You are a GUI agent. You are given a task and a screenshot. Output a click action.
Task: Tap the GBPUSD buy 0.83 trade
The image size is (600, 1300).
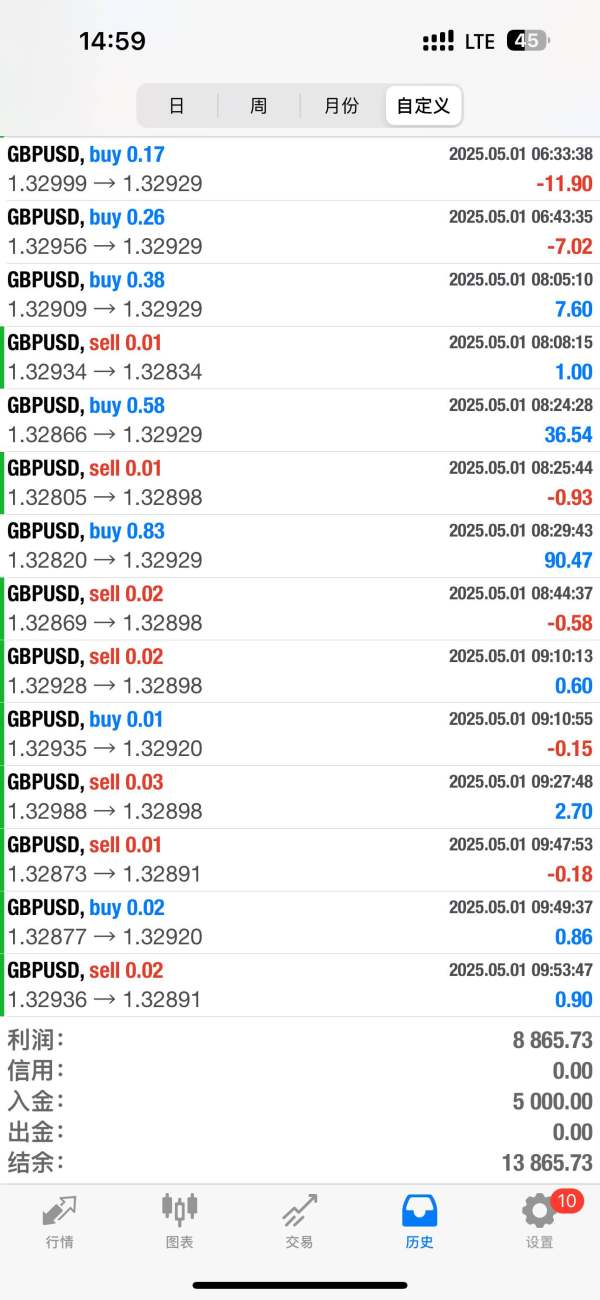click(300, 546)
